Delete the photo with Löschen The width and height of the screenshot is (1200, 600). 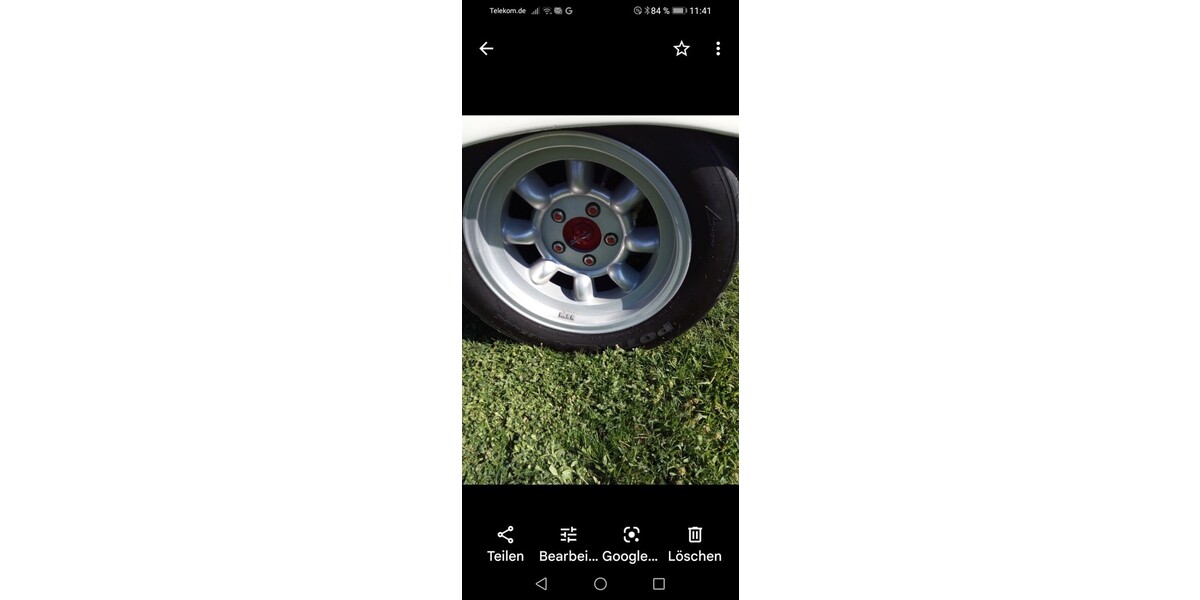tap(694, 543)
